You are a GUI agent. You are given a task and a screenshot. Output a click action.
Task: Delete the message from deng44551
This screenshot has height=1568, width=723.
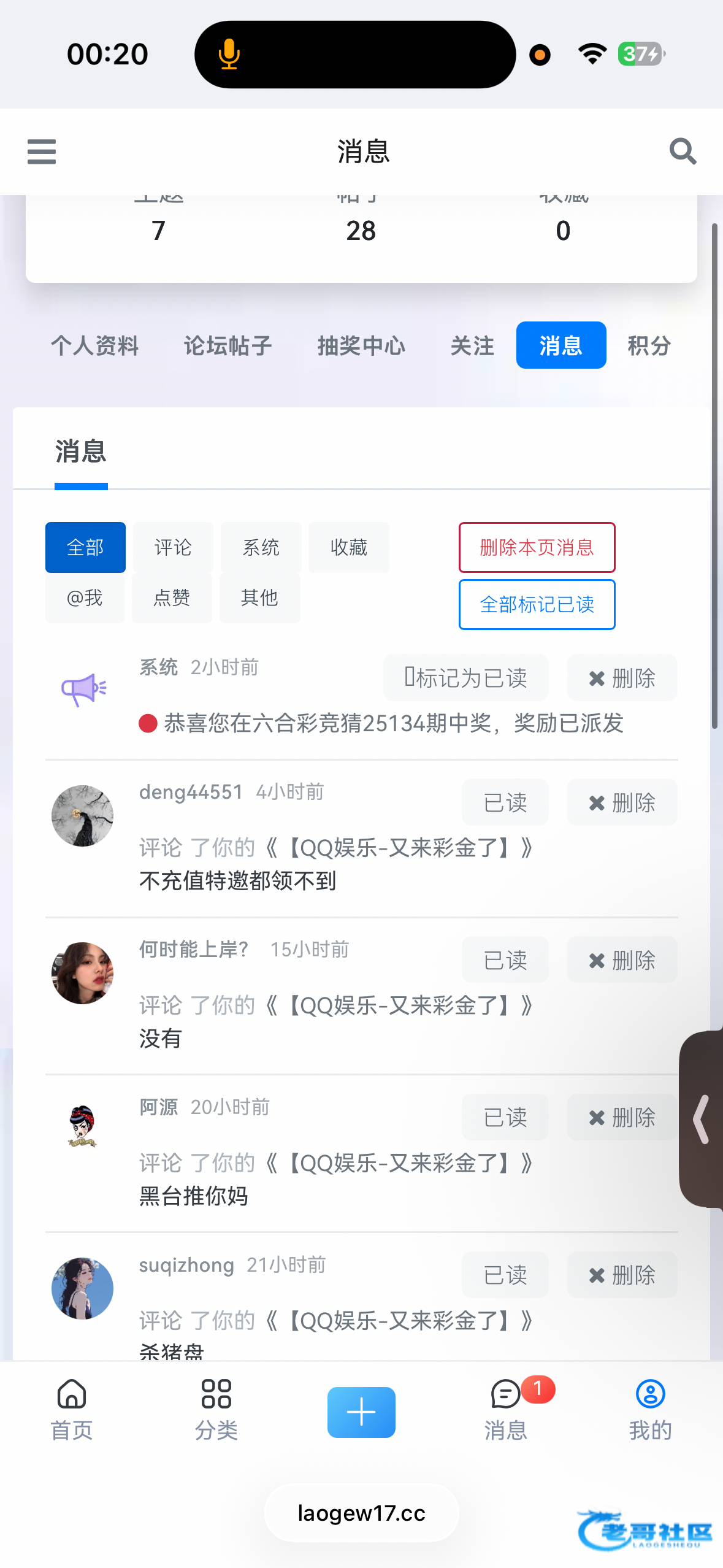tap(622, 802)
